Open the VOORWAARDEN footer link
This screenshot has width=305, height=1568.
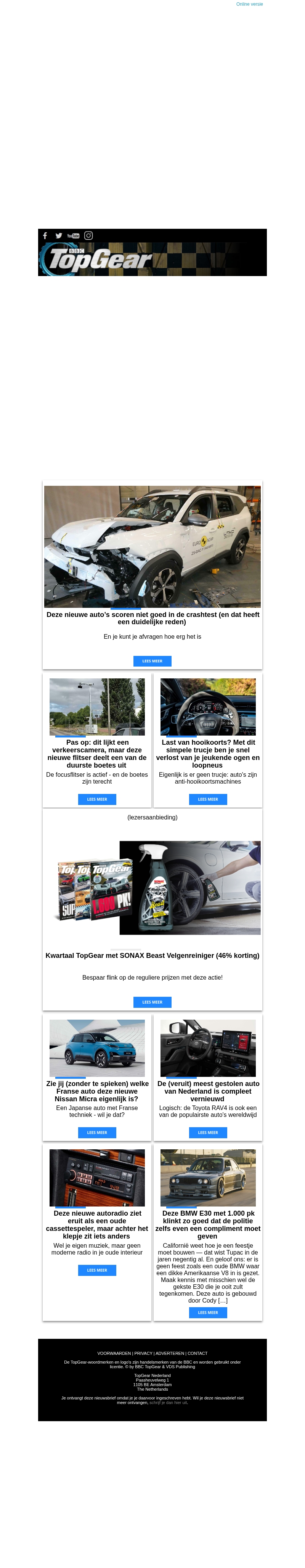[x=114, y=1353]
